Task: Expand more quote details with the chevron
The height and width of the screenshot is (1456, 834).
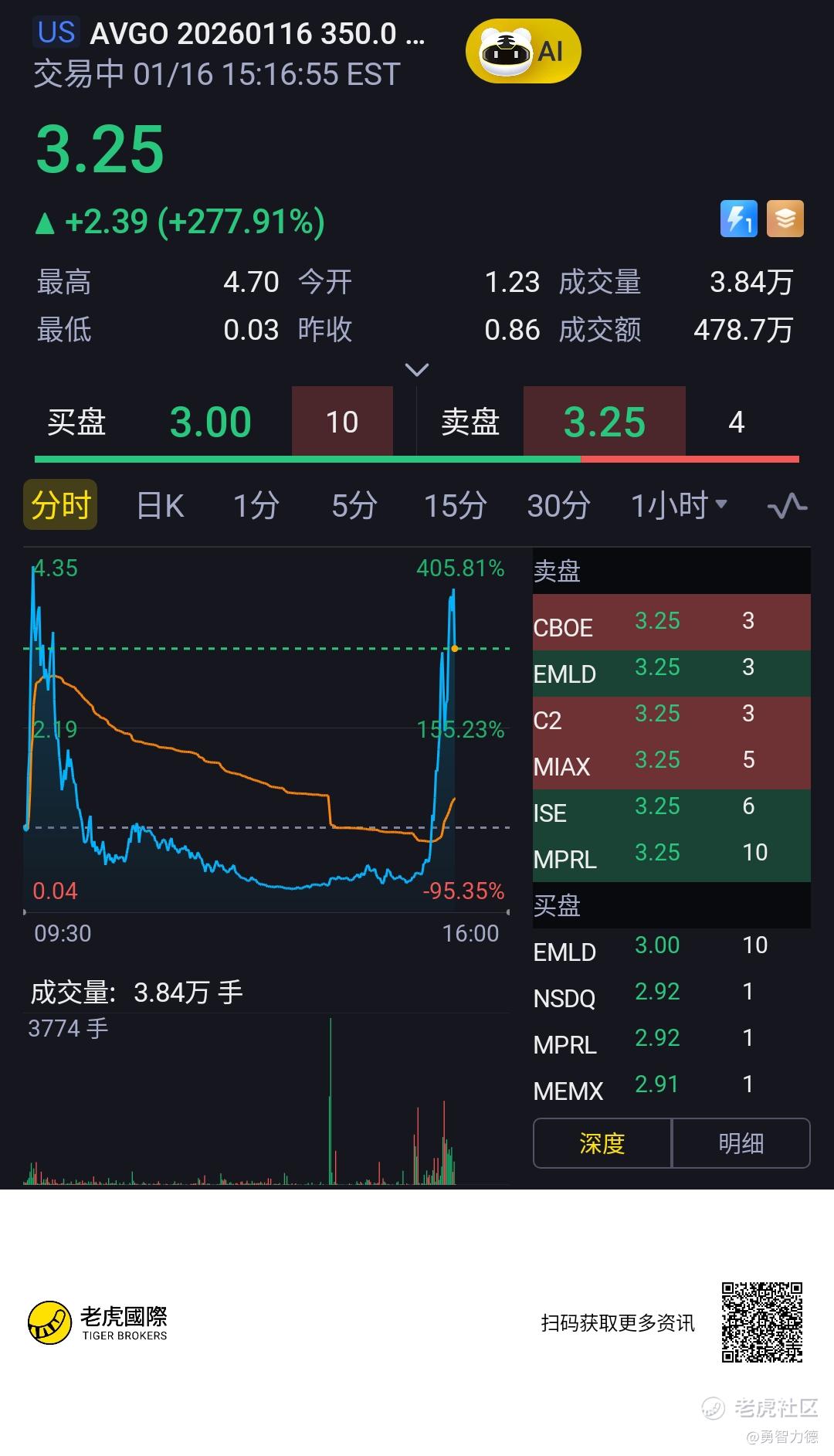Action: (x=417, y=370)
